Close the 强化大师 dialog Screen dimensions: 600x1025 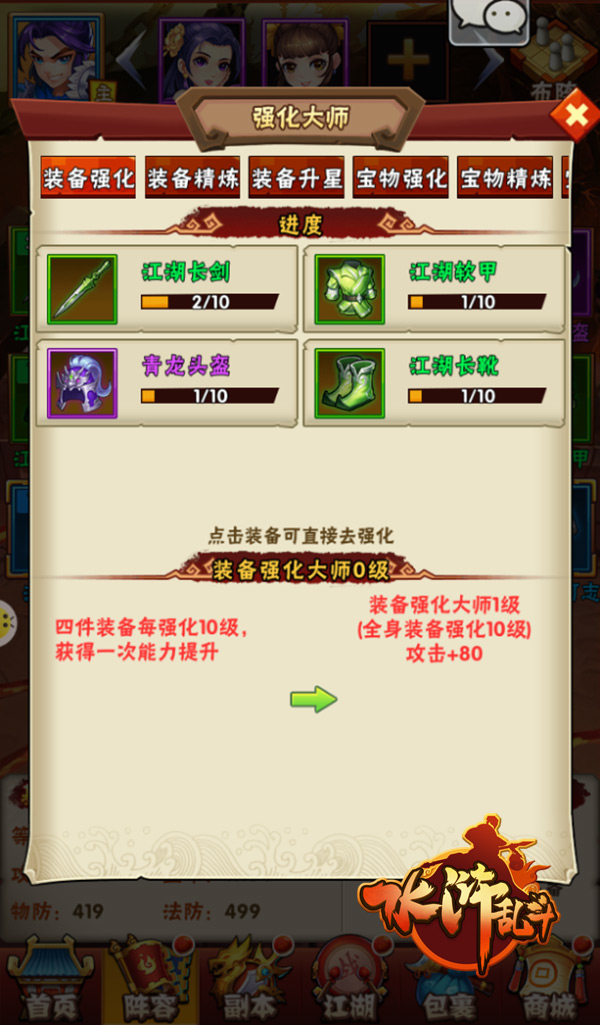(575, 118)
